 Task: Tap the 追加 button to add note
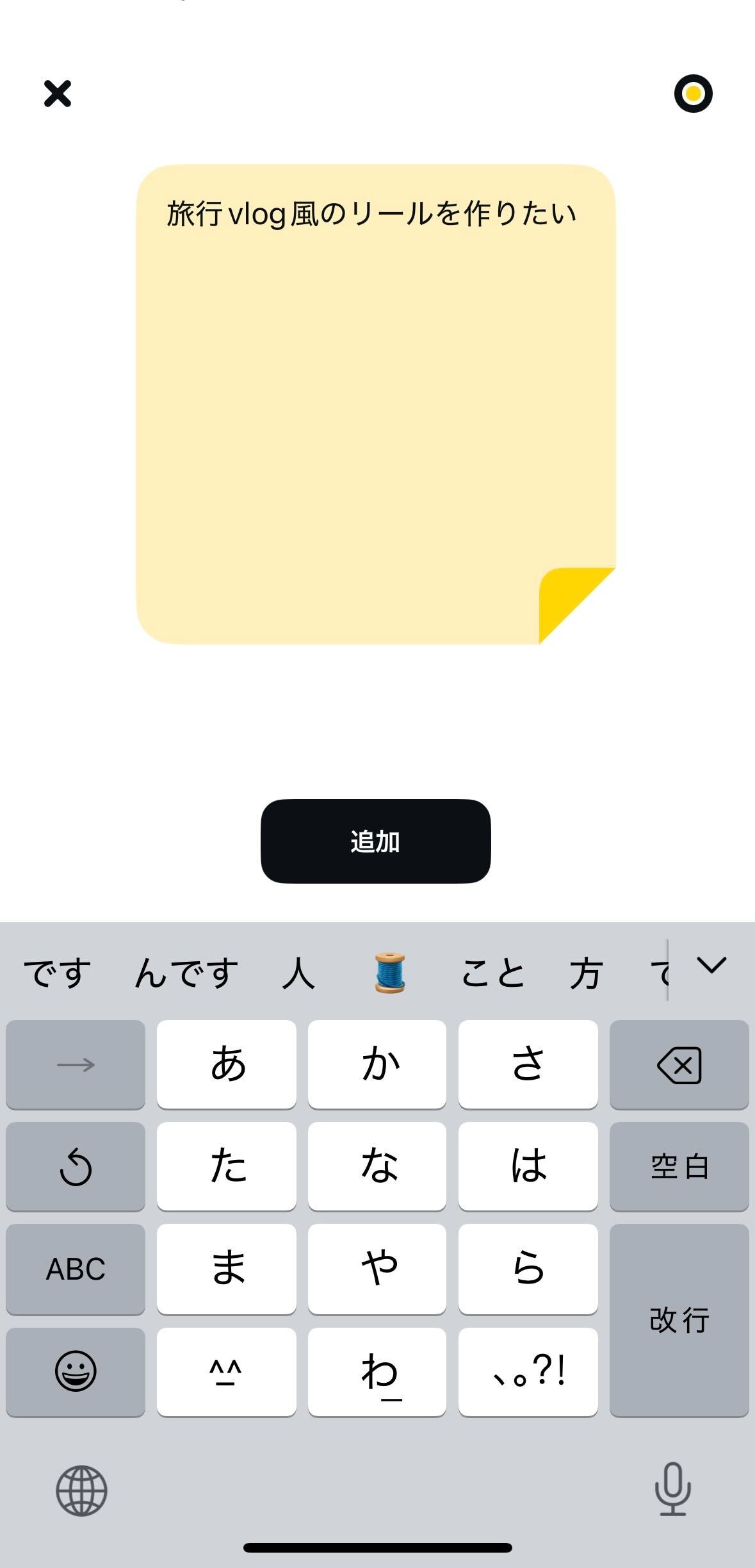click(x=375, y=841)
